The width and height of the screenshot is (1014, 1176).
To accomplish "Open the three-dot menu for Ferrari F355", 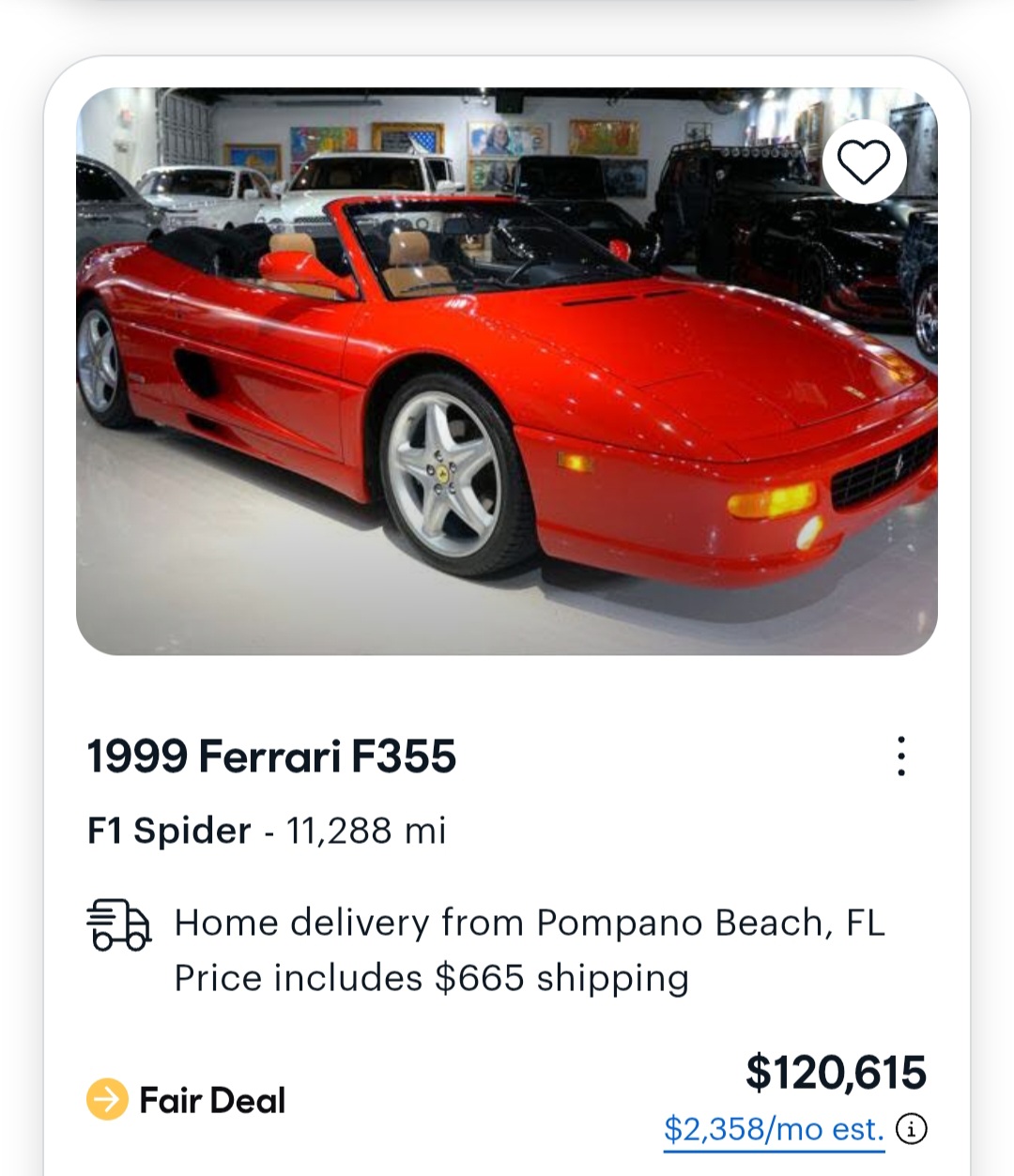I will pos(900,756).
